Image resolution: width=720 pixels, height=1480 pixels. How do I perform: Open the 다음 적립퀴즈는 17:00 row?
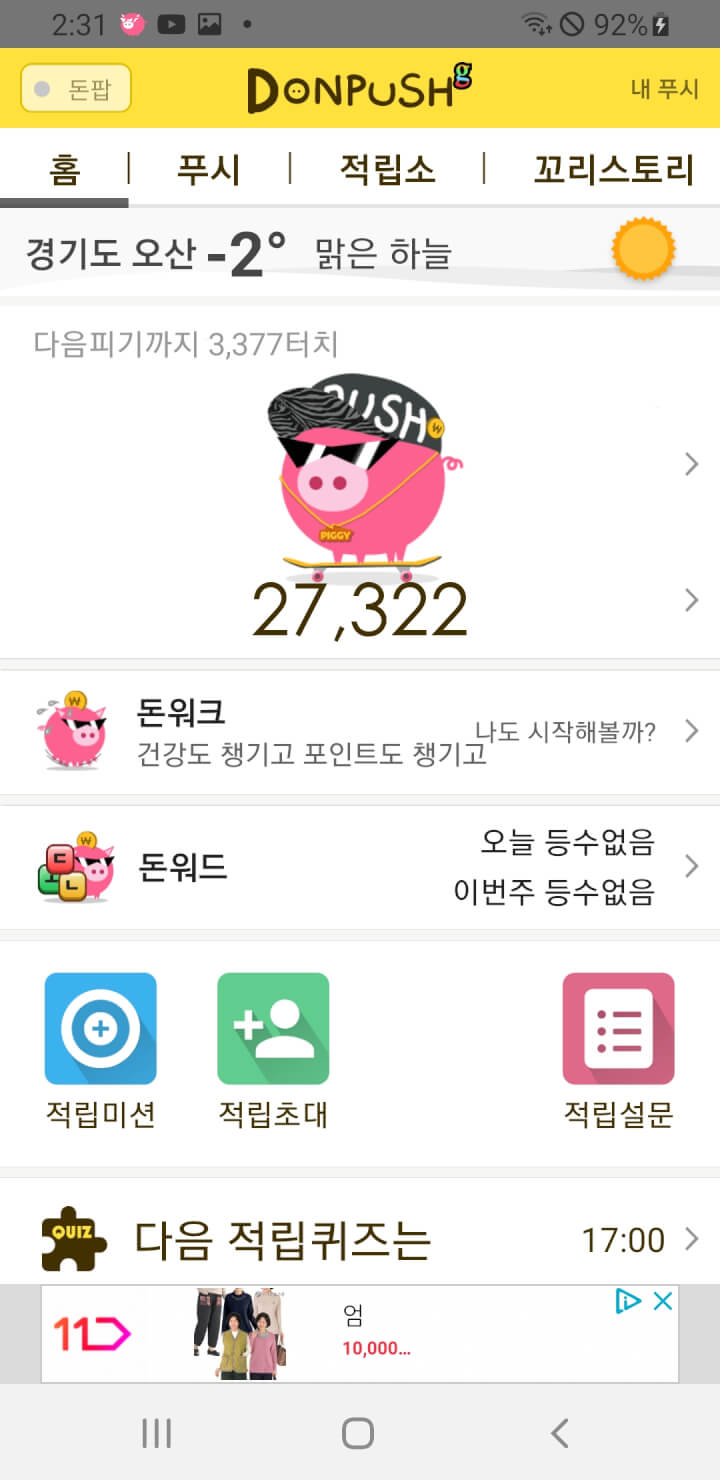point(360,1240)
